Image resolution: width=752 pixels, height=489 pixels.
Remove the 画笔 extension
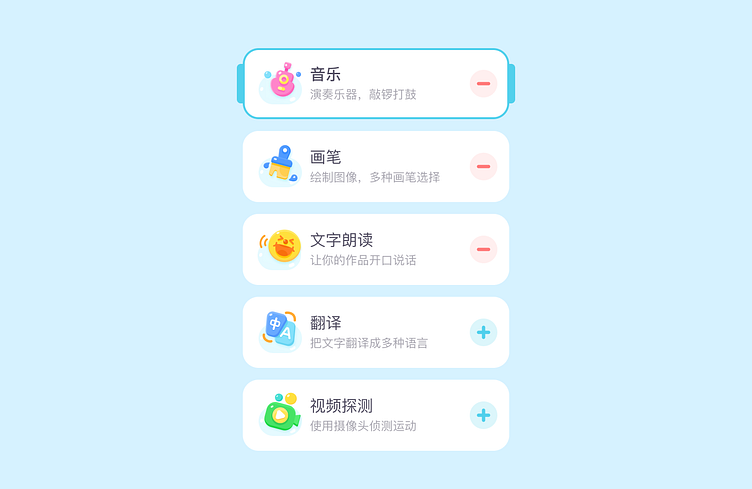point(483,167)
